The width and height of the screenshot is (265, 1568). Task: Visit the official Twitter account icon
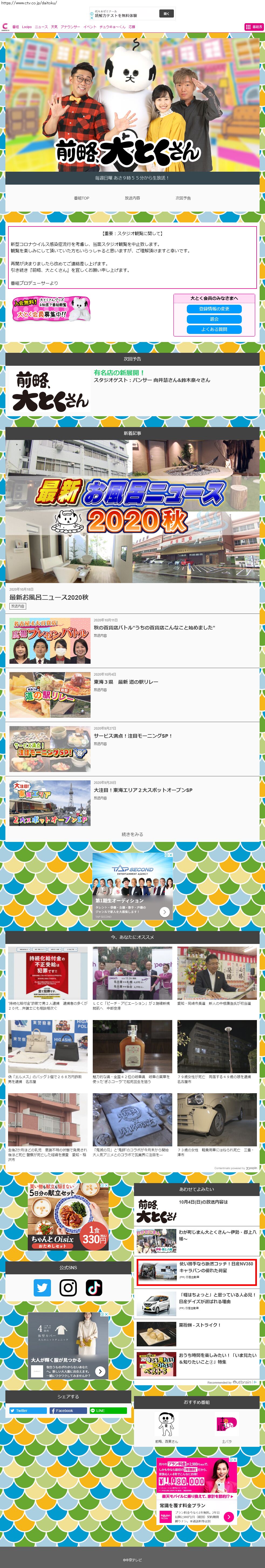pyautogui.click(x=42, y=1287)
